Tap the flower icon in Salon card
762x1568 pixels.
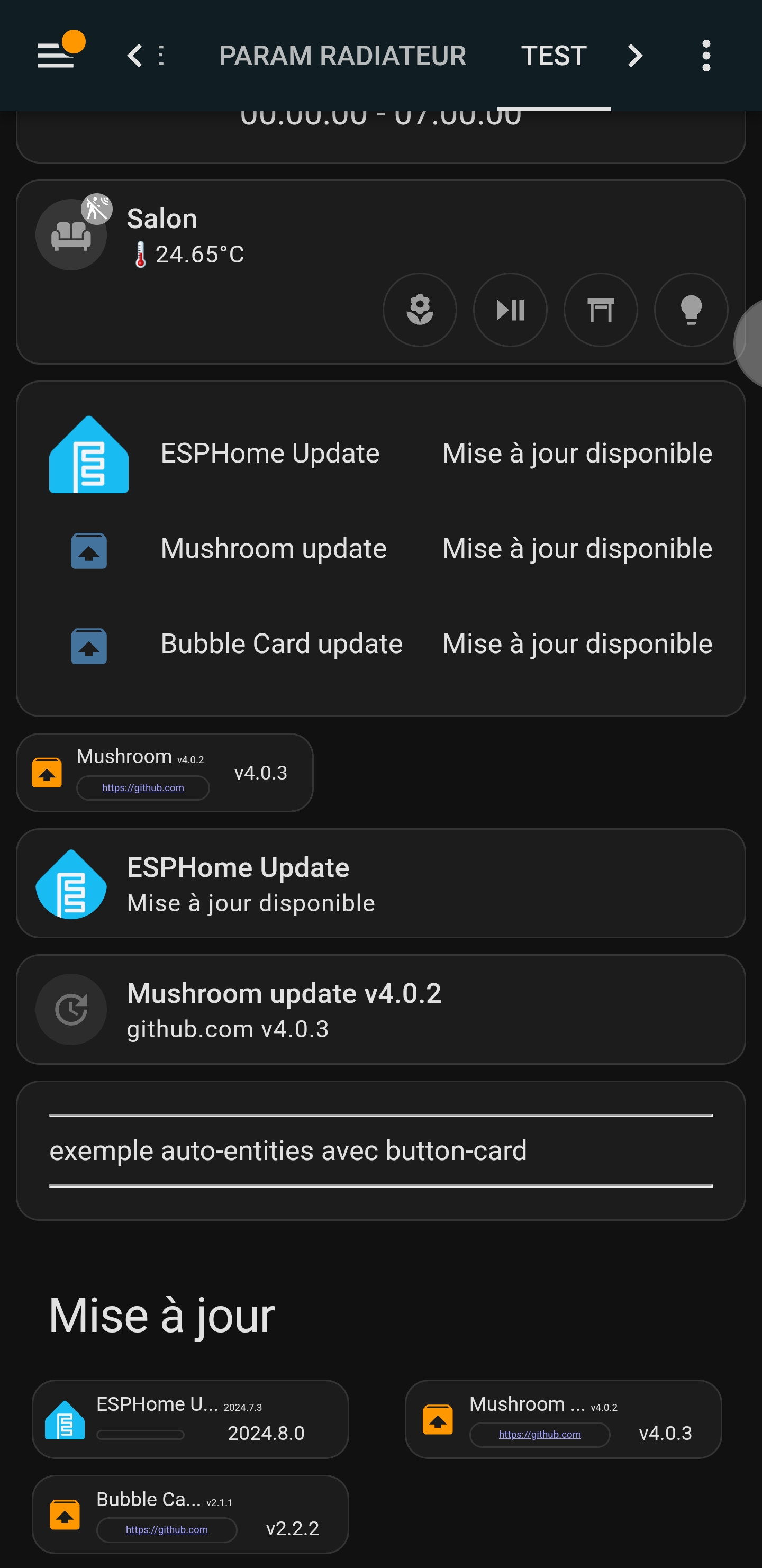coord(419,310)
